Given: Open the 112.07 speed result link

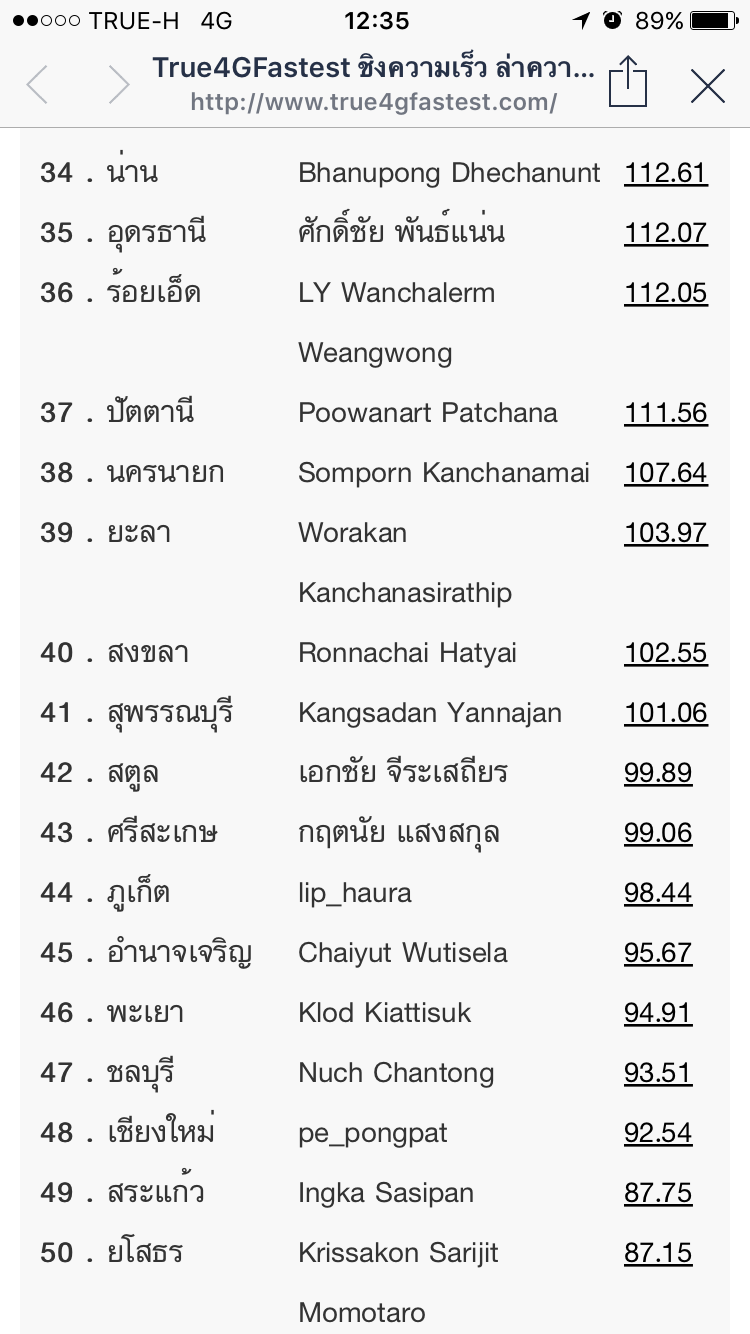Looking at the screenshot, I should [x=666, y=233].
